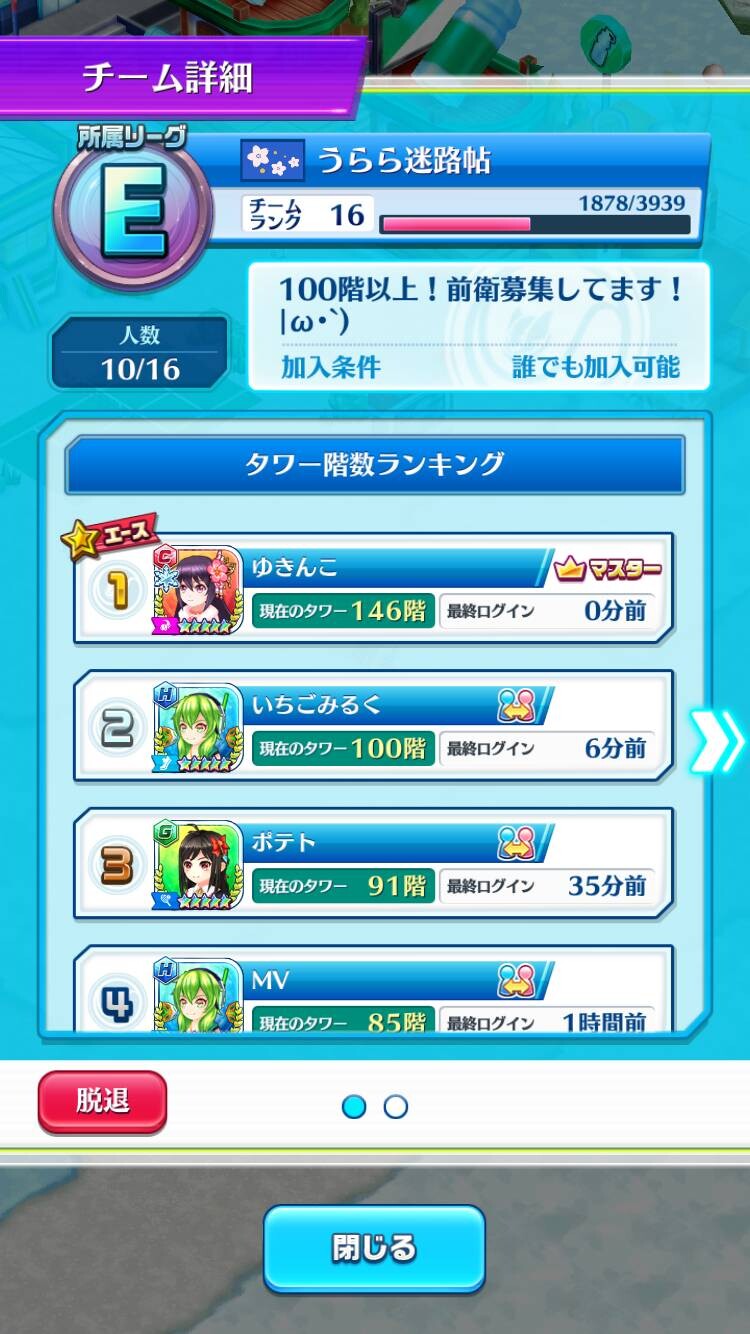Select ポテト's ranking row
Screen dimensions: 750x1334
click(373, 864)
